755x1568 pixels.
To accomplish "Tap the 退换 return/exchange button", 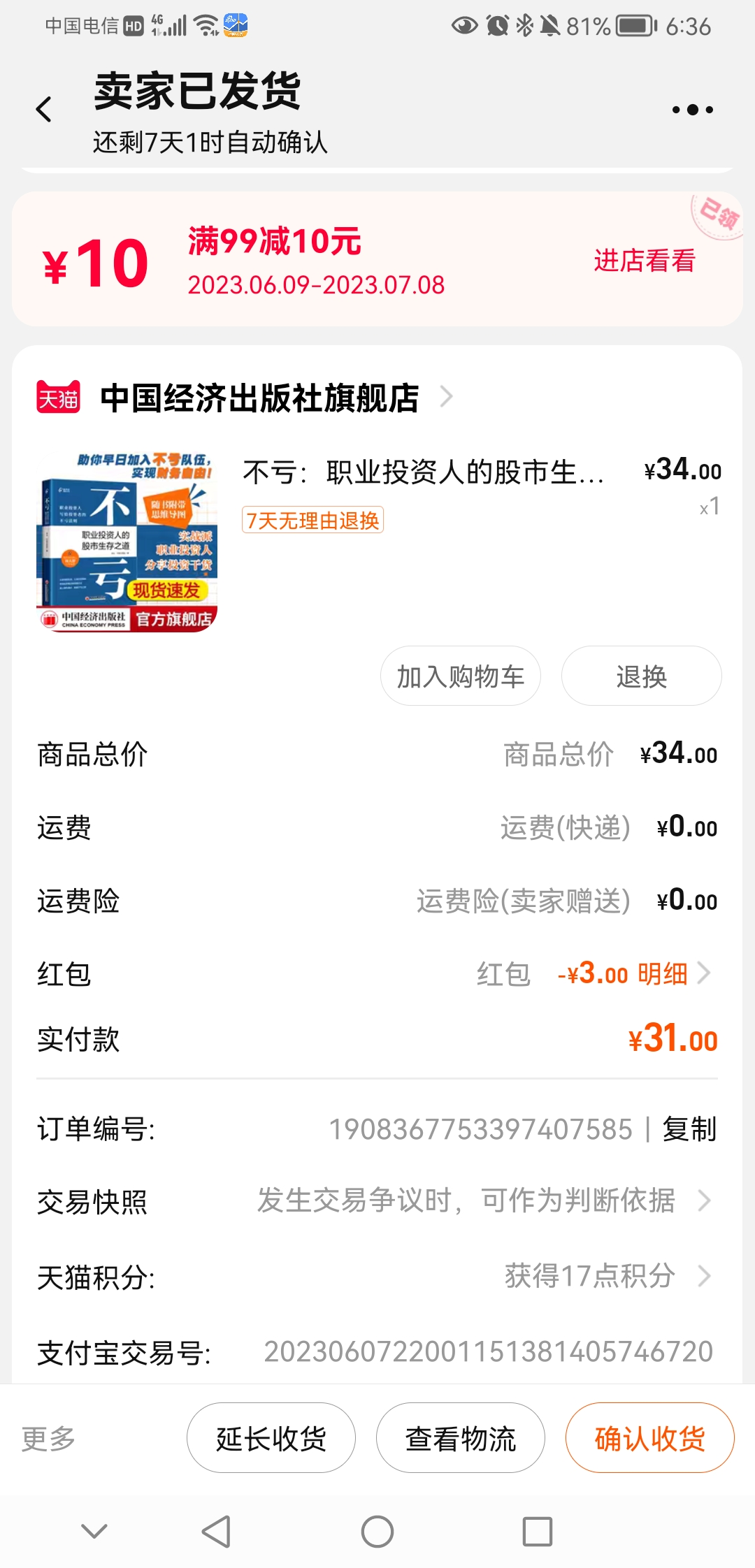I will click(x=641, y=676).
